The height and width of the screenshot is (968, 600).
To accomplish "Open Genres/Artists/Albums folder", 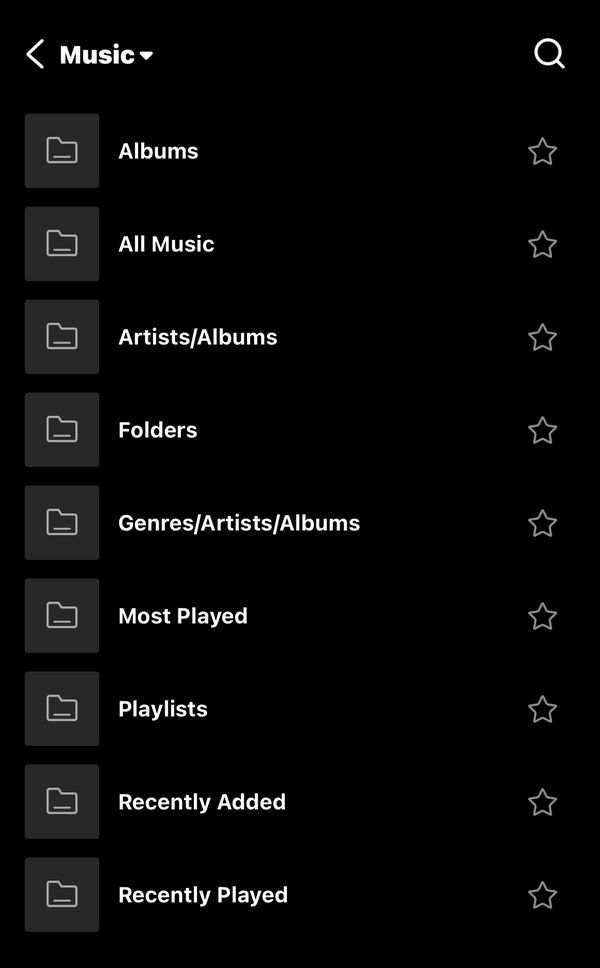I will pos(238,523).
